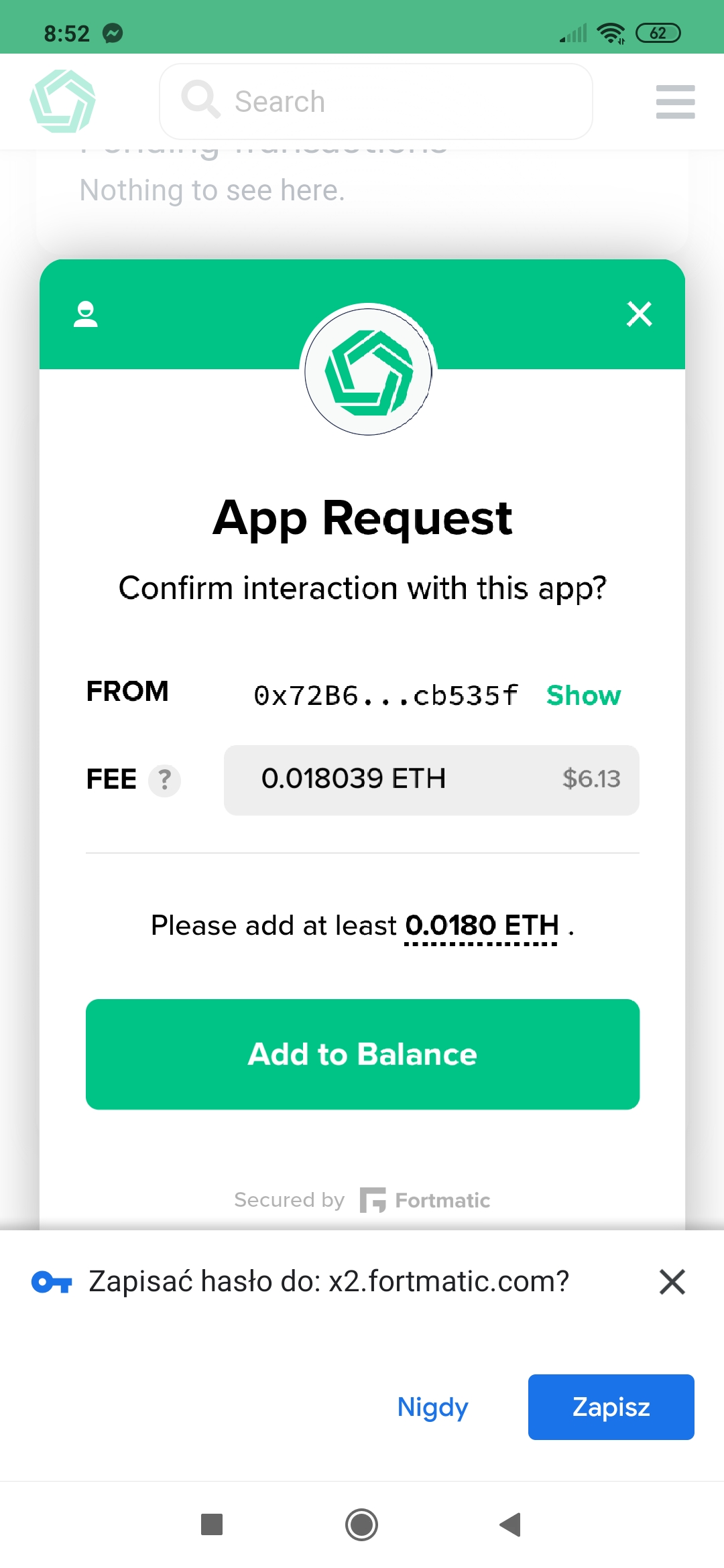
Task: Open the site logo home link
Action: tap(63, 101)
